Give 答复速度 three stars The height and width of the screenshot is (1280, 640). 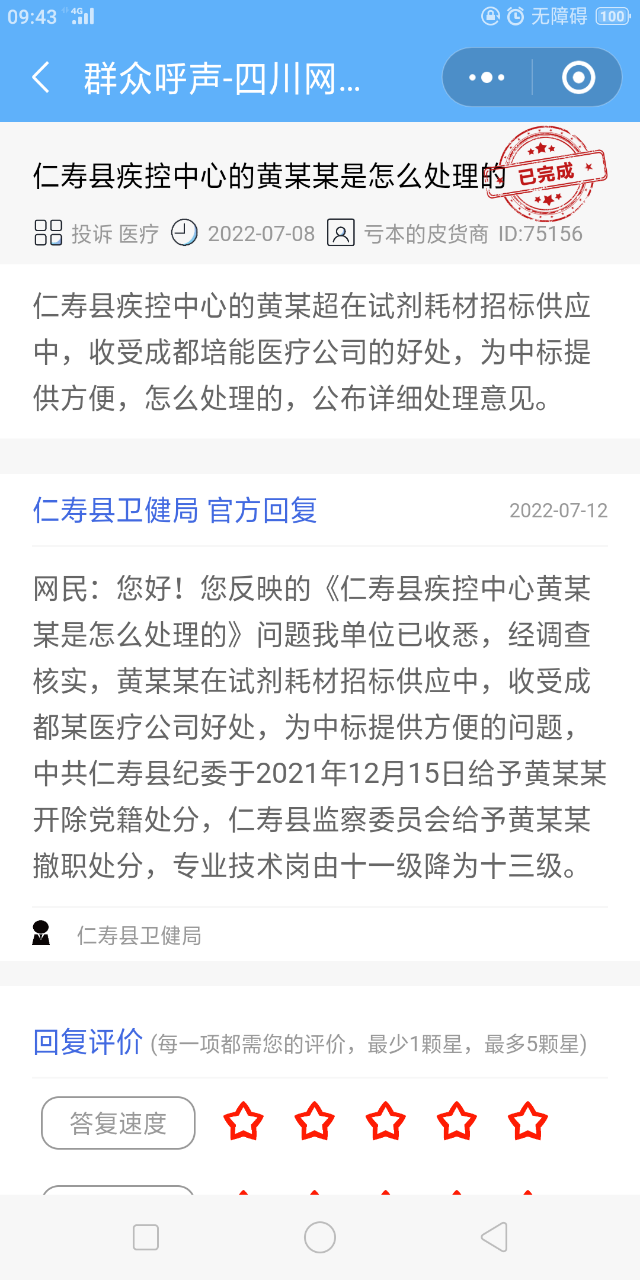click(x=386, y=1122)
